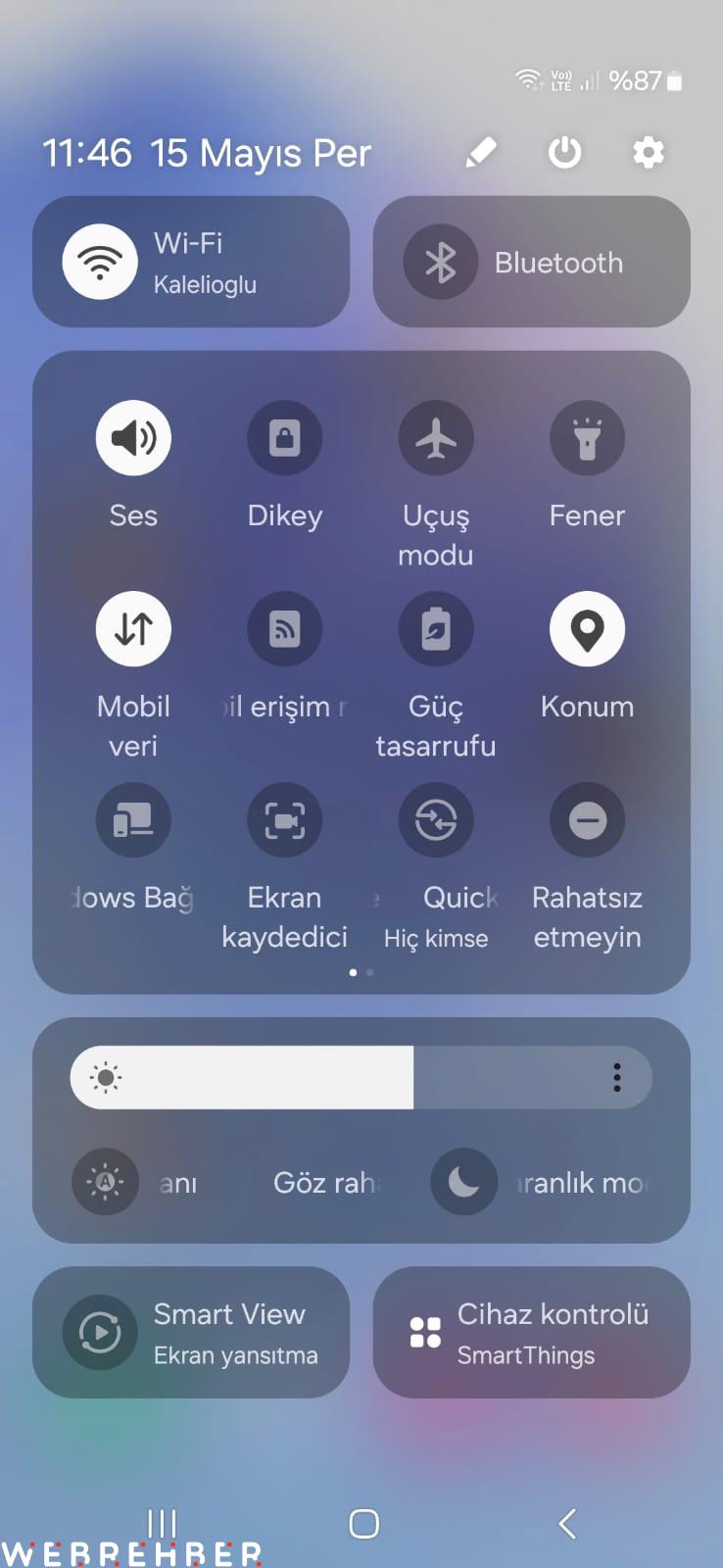The image size is (723, 1568).
Task: Turn off Konum location
Action: point(587,629)
